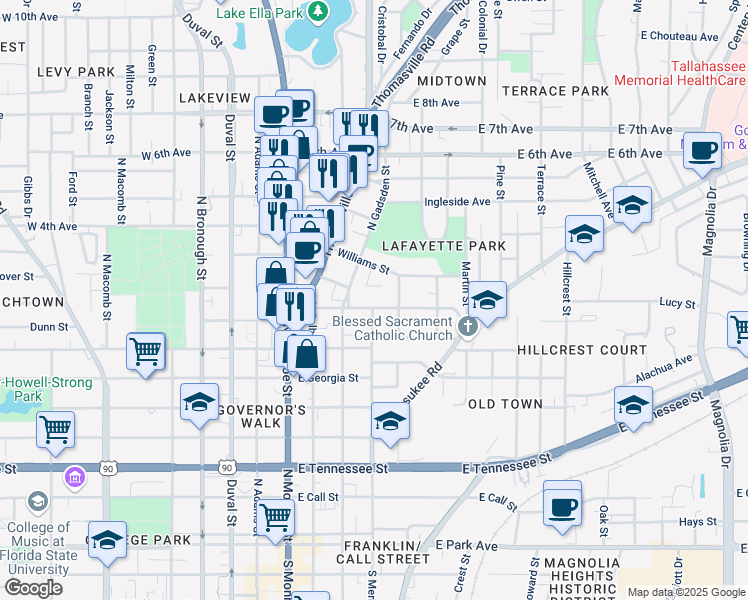The image size is (748, 600).
Task: Tap the coffee cup marker on E 6th Ave
Action: pyautogui.click(x=702, y=150)
